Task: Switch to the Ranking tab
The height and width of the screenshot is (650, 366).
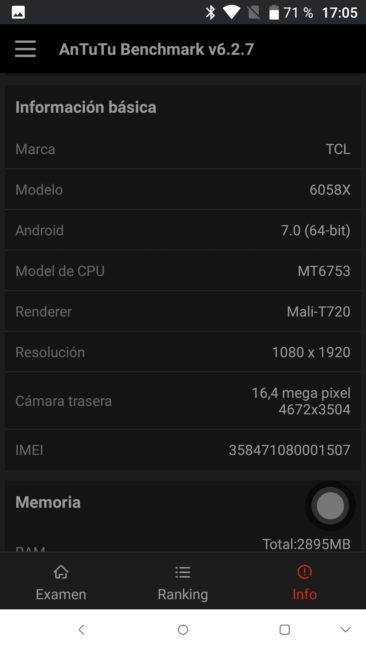Action: click(x=183, y=583)
